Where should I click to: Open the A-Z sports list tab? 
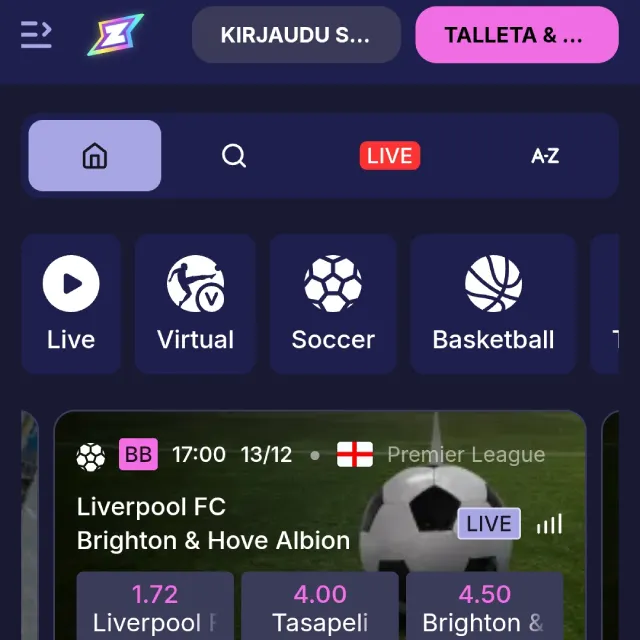545,156
